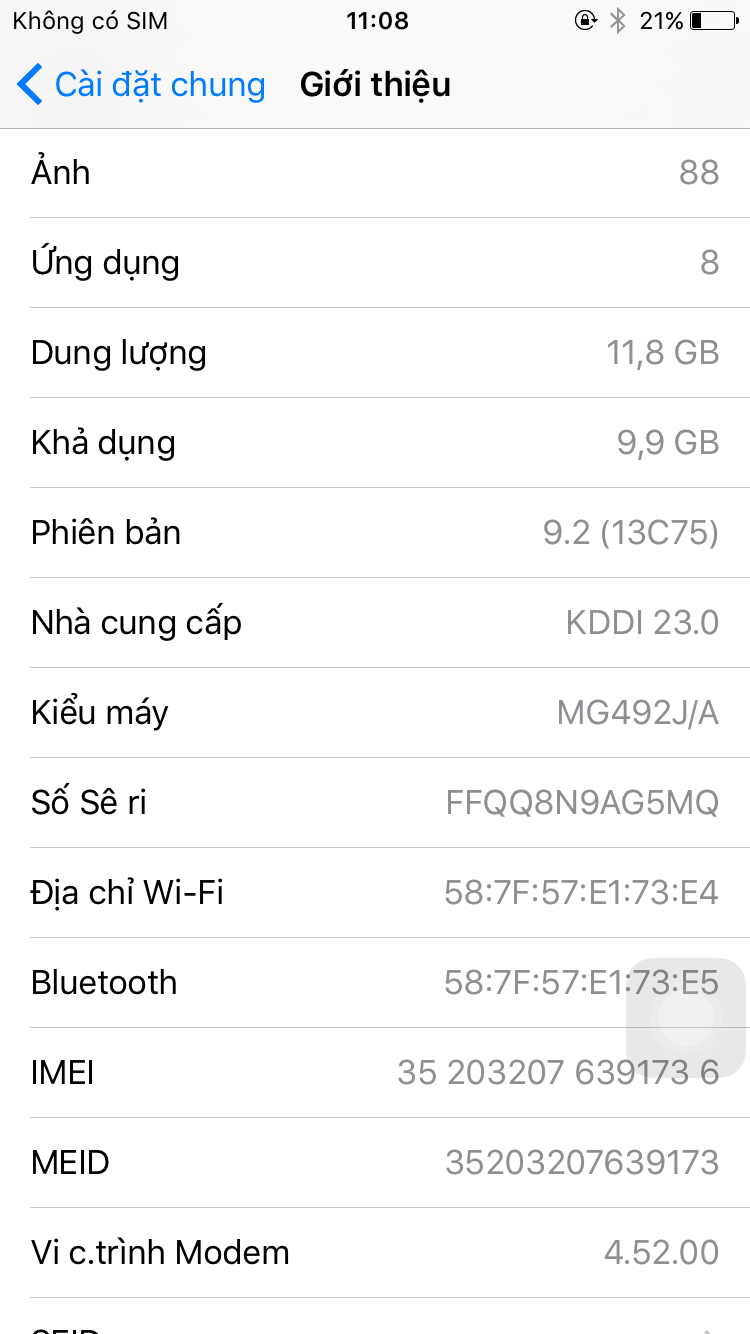Open Cài đặt chung via back link
The height and width of the screenshot is (1334, 750).
click(158, 85)
